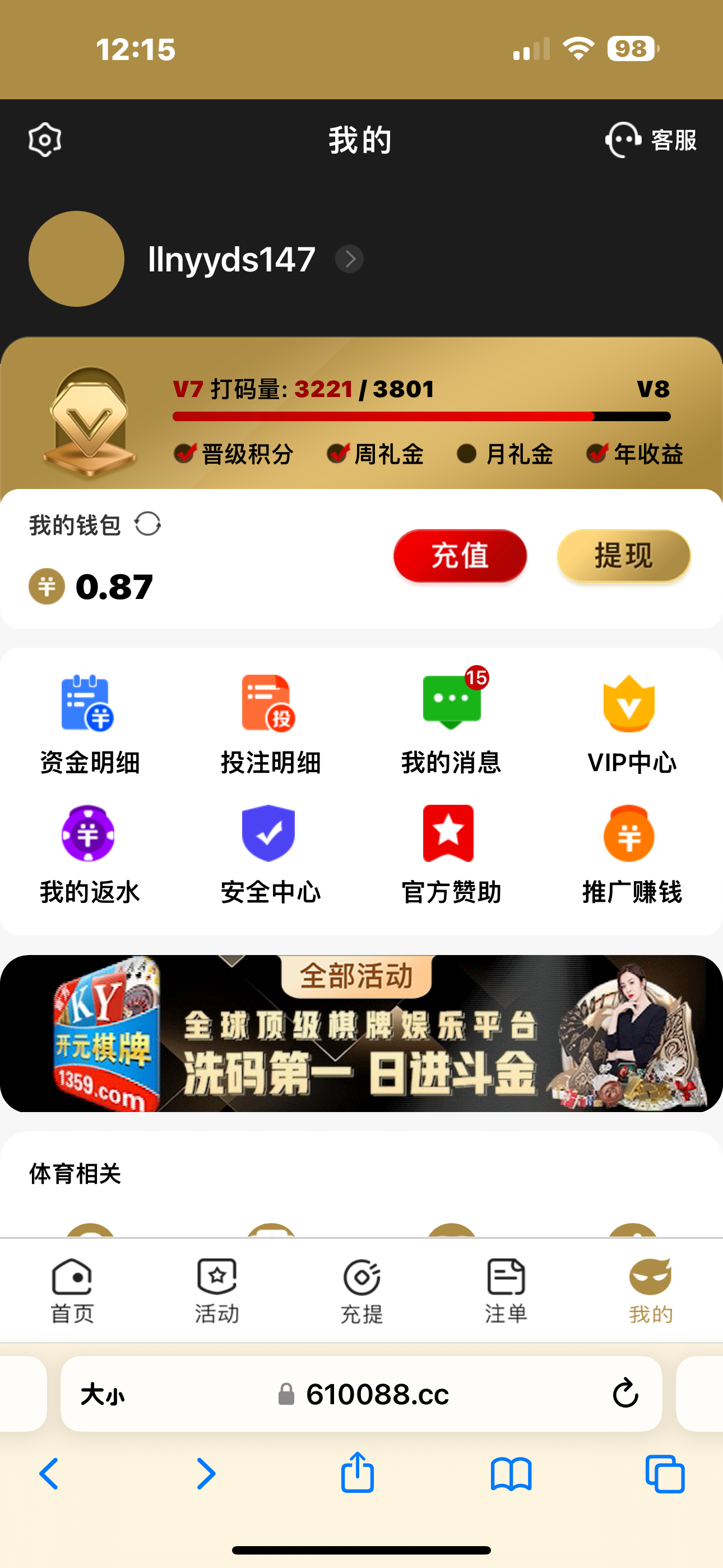Image resolution: width=723 pixels, height=1568 pixels.
Task: Open the 全部活动 promotion banner
Action: [x=361, y=1033]
